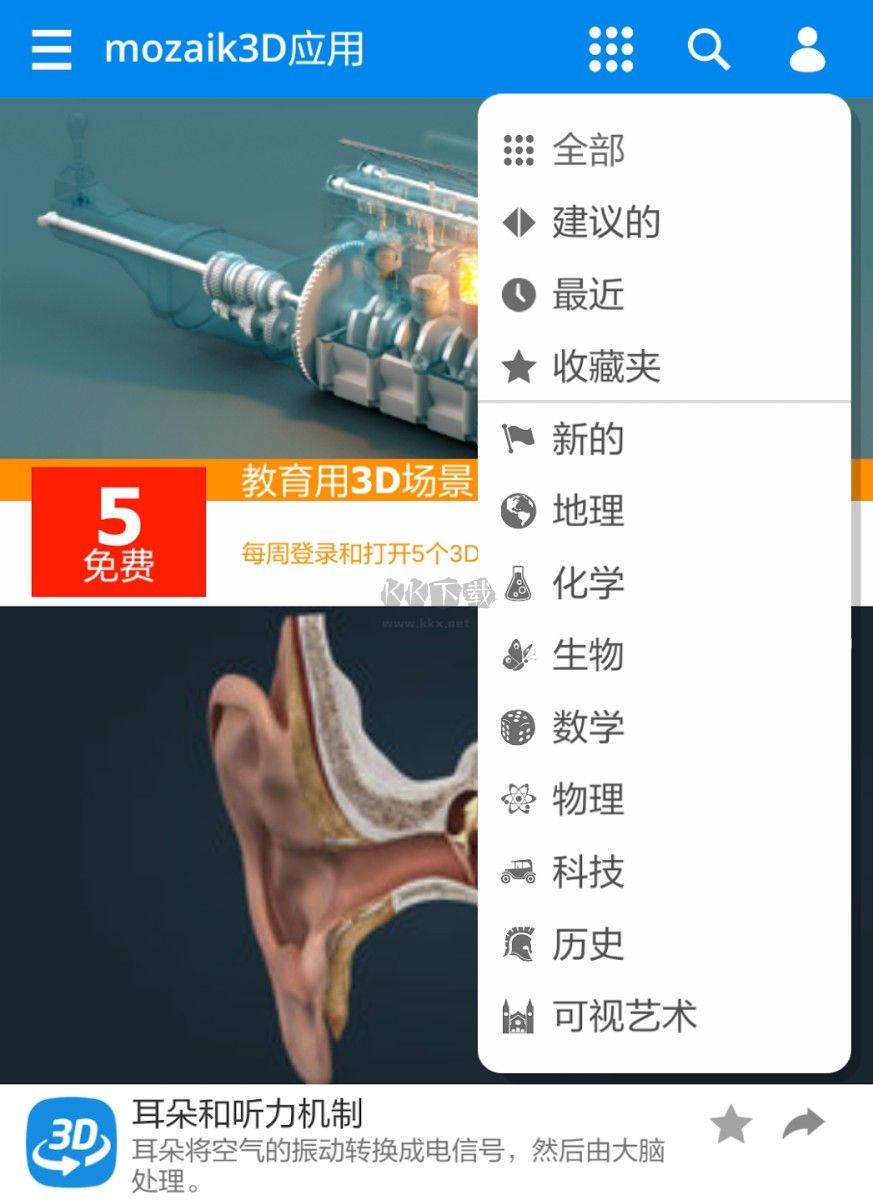Share the 耳朵和听力机制 scene
This screenshot has width=873, height=1200.
tap(803, 1125)
